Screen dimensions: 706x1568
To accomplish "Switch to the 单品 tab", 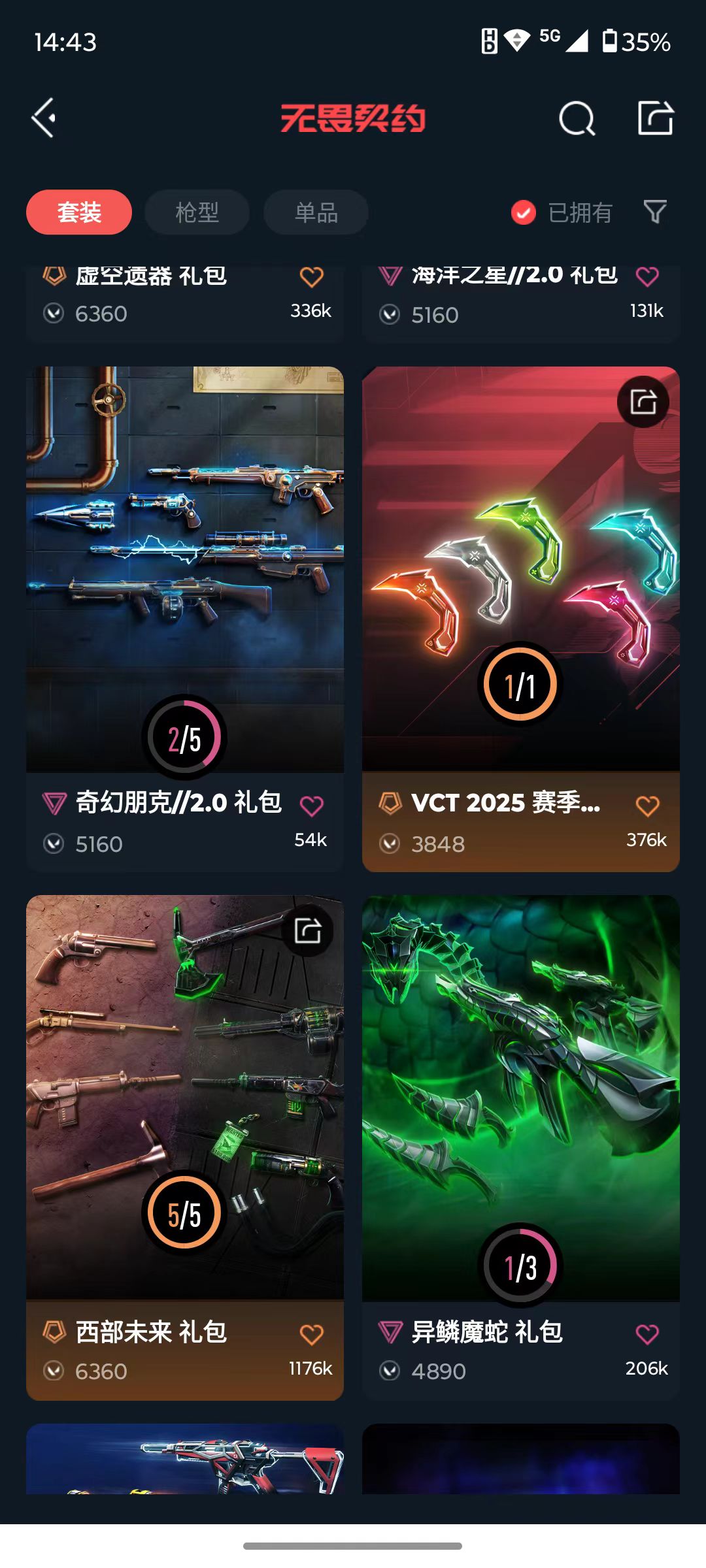I will click(x=316, y=212).
